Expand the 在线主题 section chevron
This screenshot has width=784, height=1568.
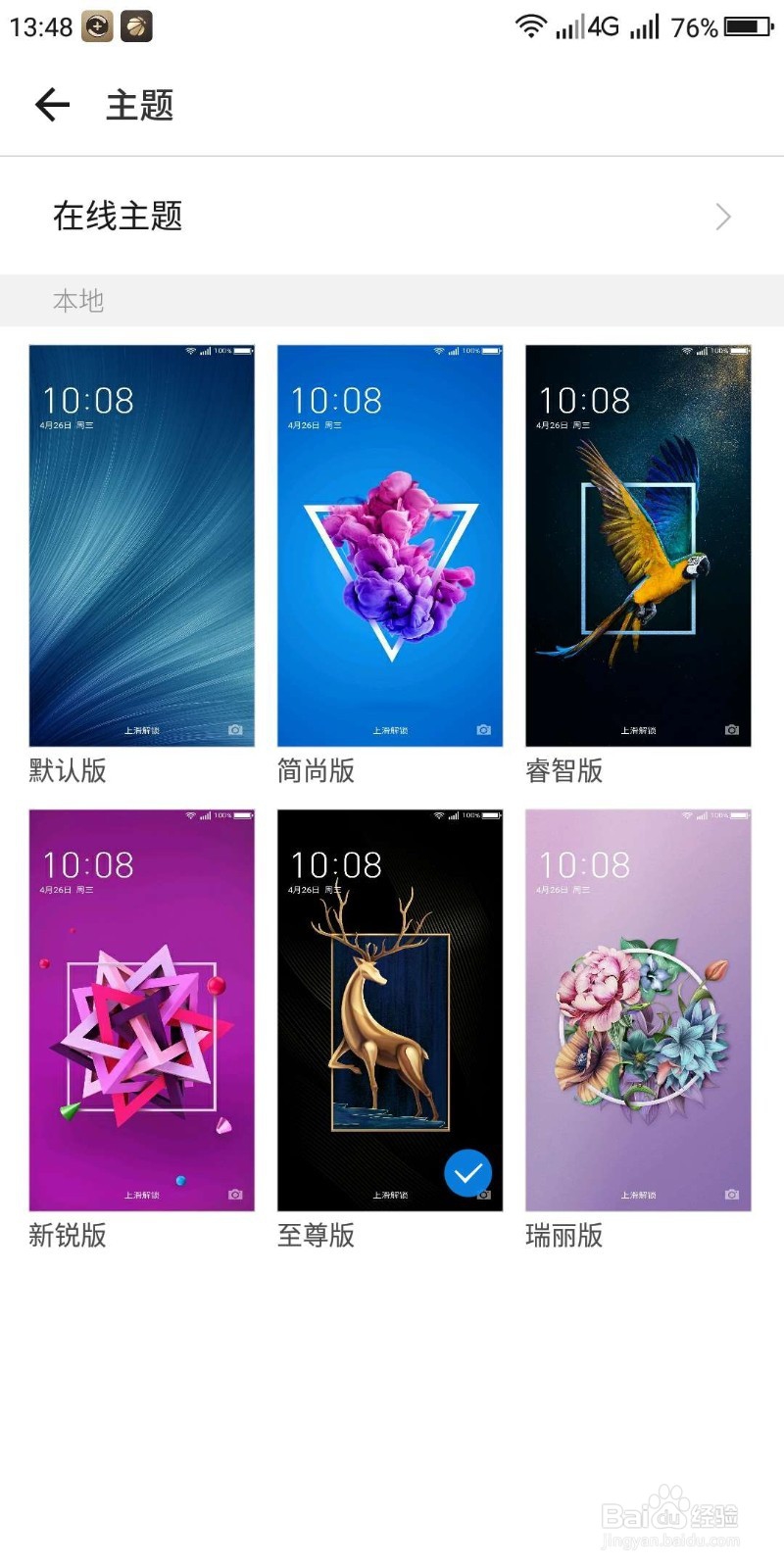(722, 216)
